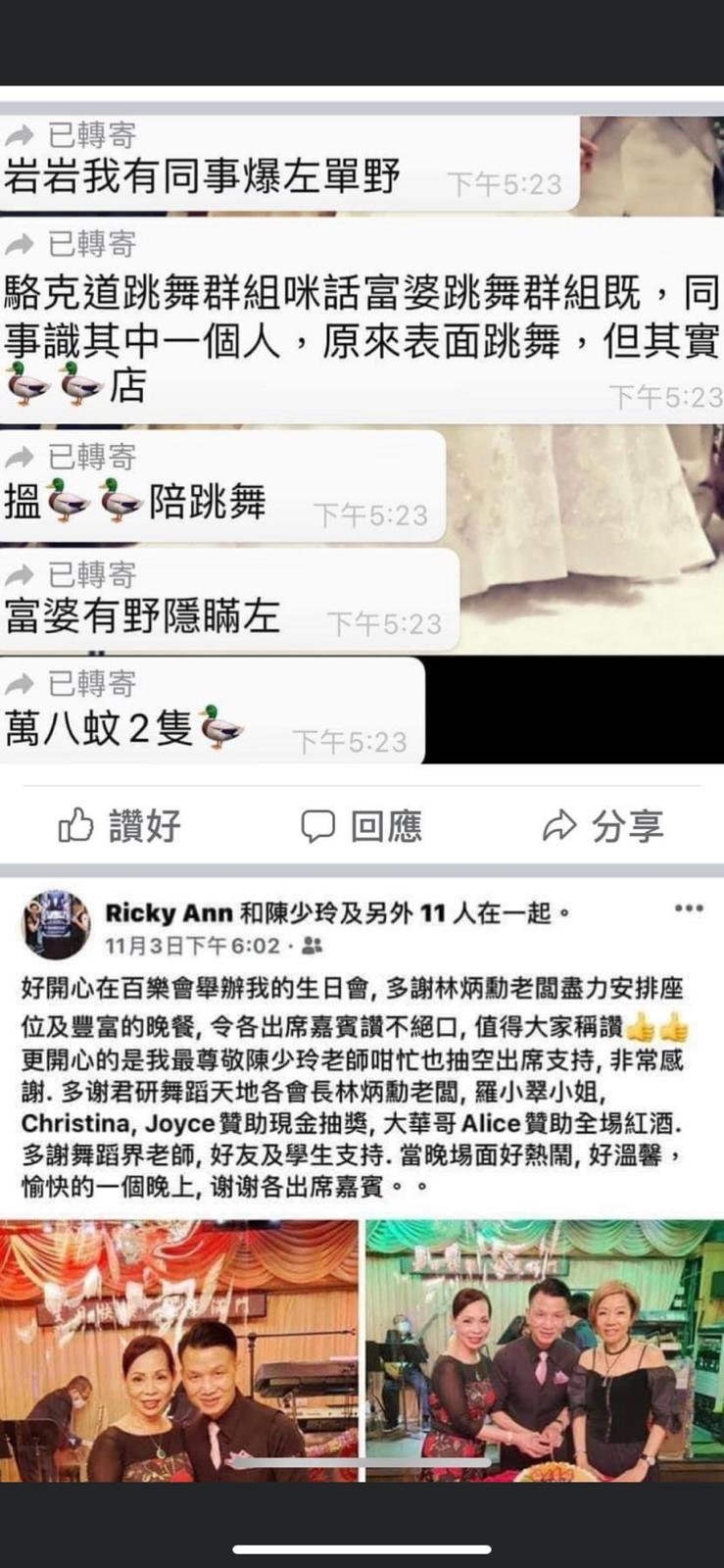View Ricky Ann's profile picture
724x1568 pixels.
pyautogui.click(x=56, y=924)
